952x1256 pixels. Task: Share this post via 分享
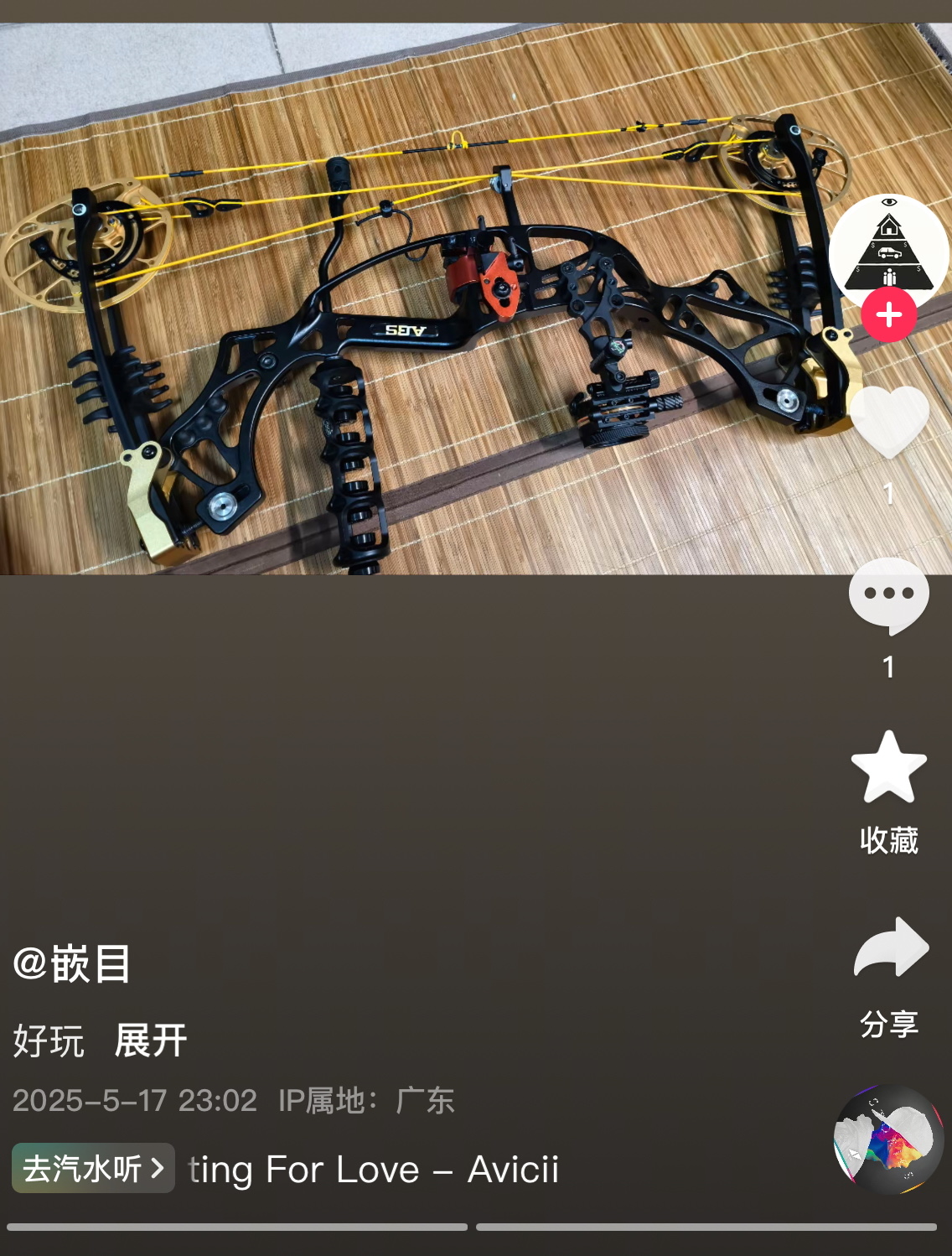pyautogui.click(x=890, y=949)
